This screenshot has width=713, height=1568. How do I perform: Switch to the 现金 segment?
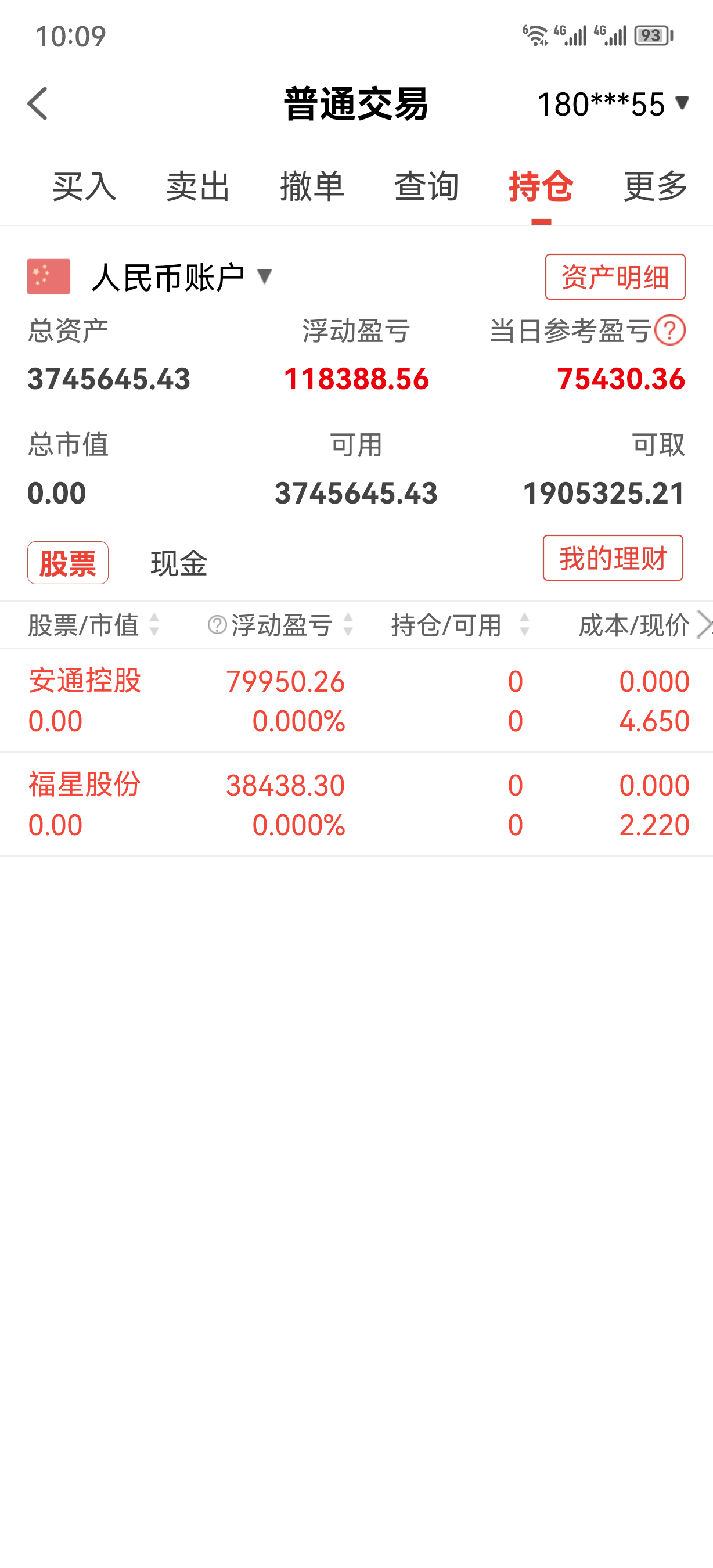coord(179,563)
